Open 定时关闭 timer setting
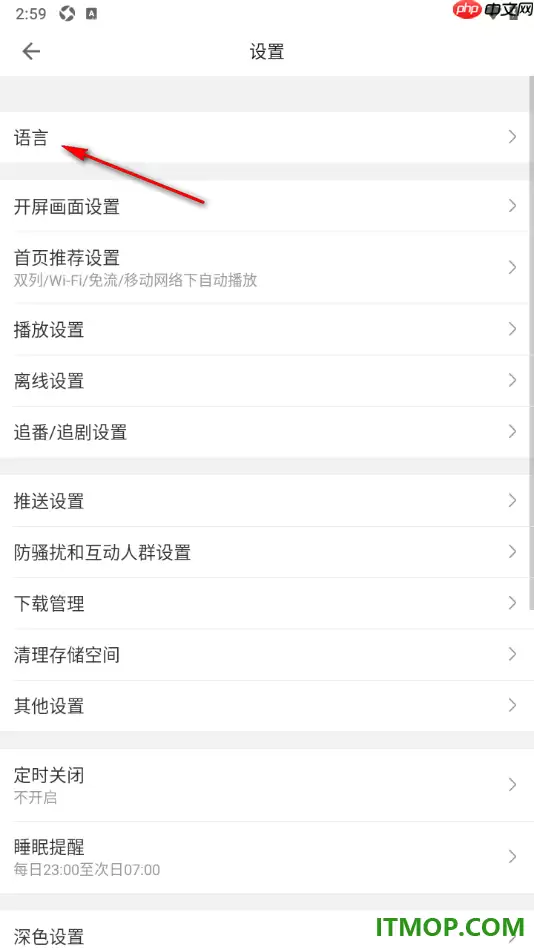Viewport: 534px width, 950px height. [264, 785]
